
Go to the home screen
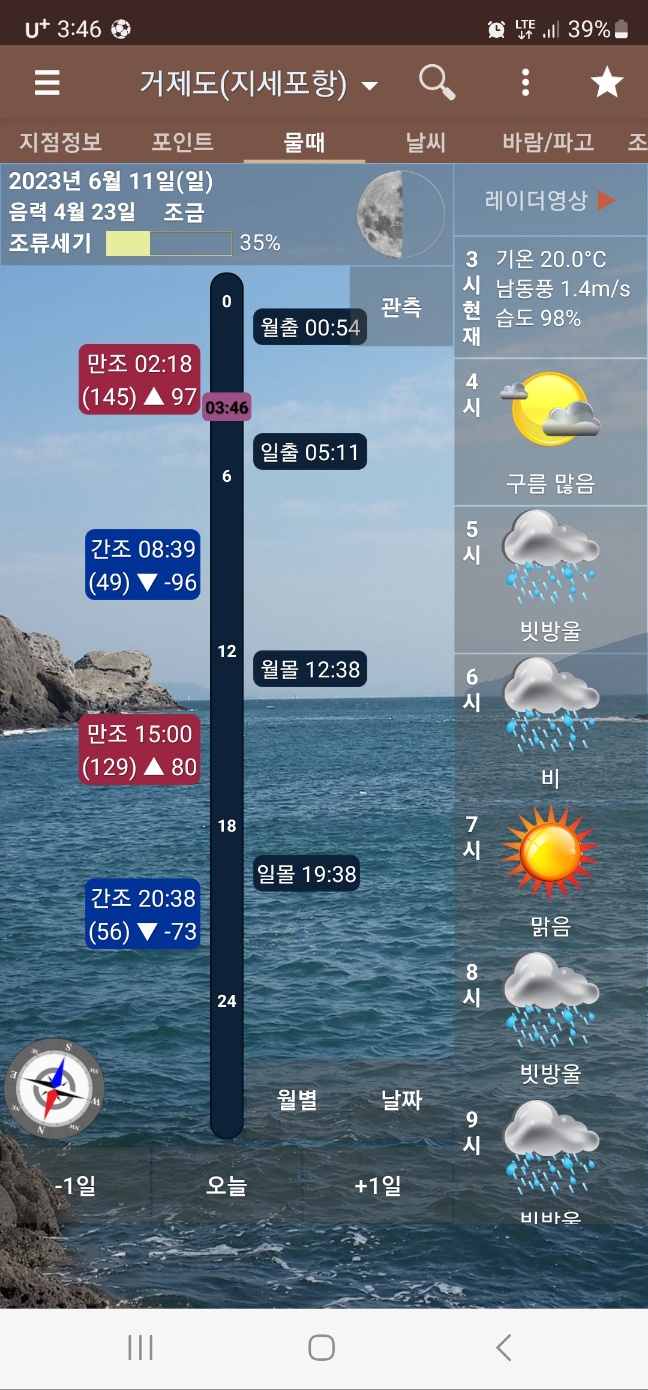tap(321, 1348)
